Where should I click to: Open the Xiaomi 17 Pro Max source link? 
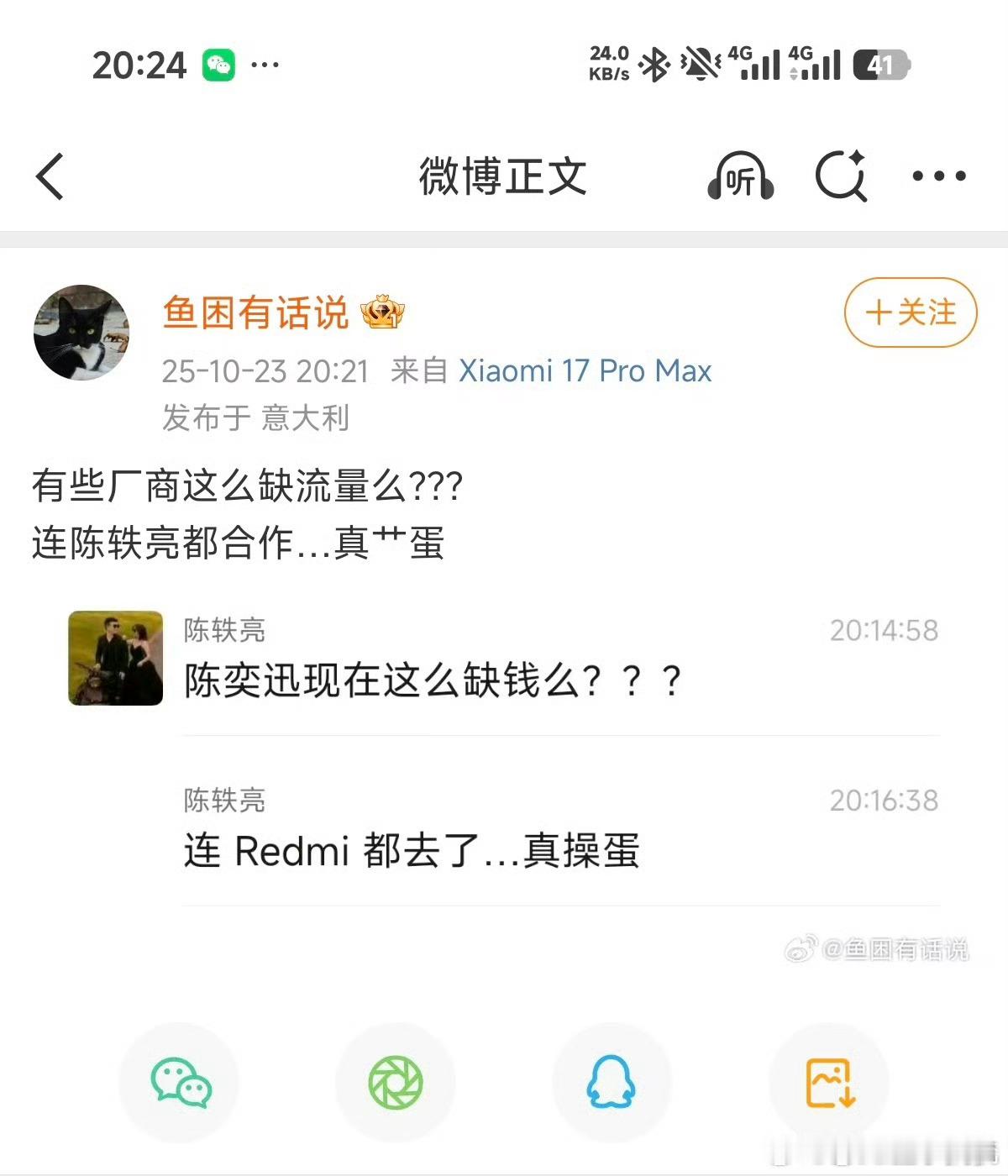(x=585, y=370)
